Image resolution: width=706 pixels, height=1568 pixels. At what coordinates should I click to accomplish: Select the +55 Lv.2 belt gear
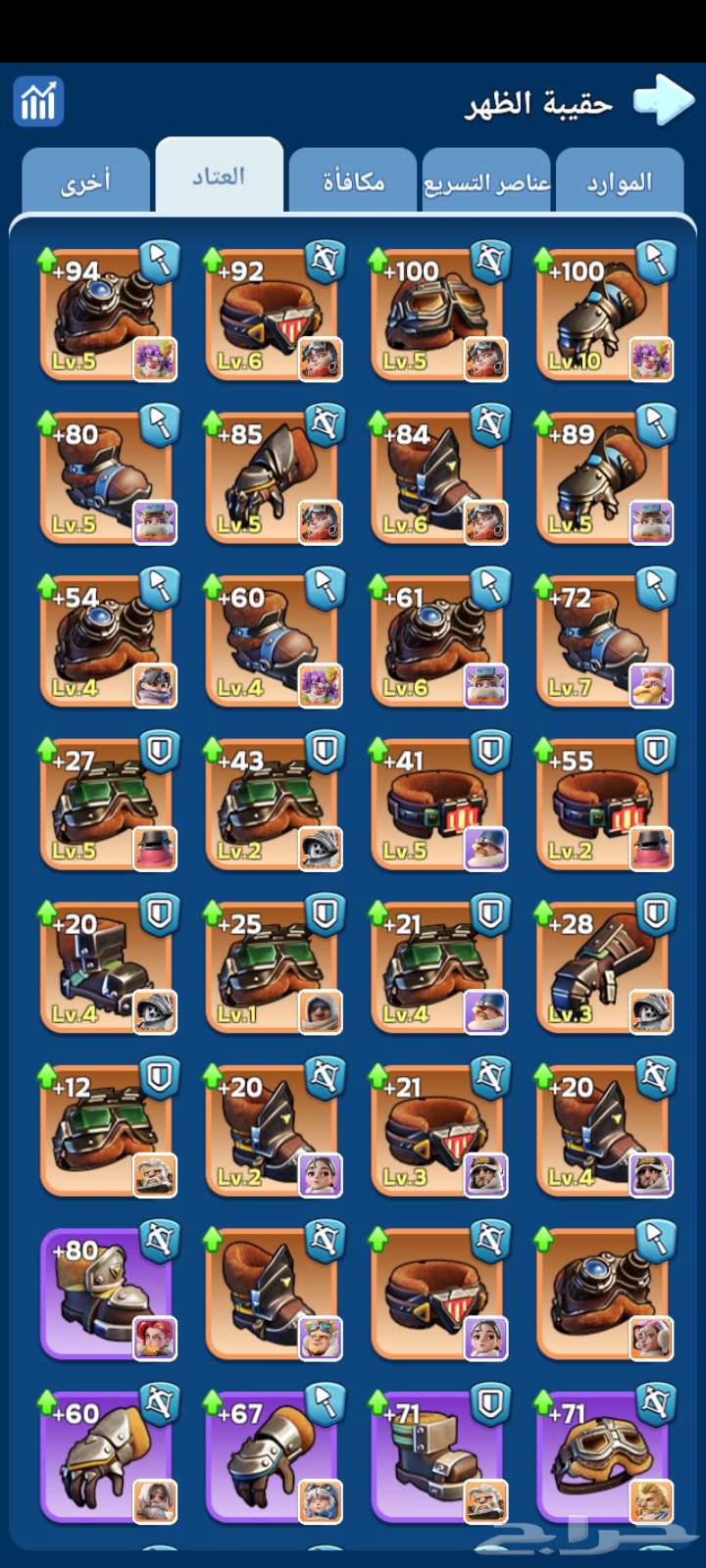[603, 804]
